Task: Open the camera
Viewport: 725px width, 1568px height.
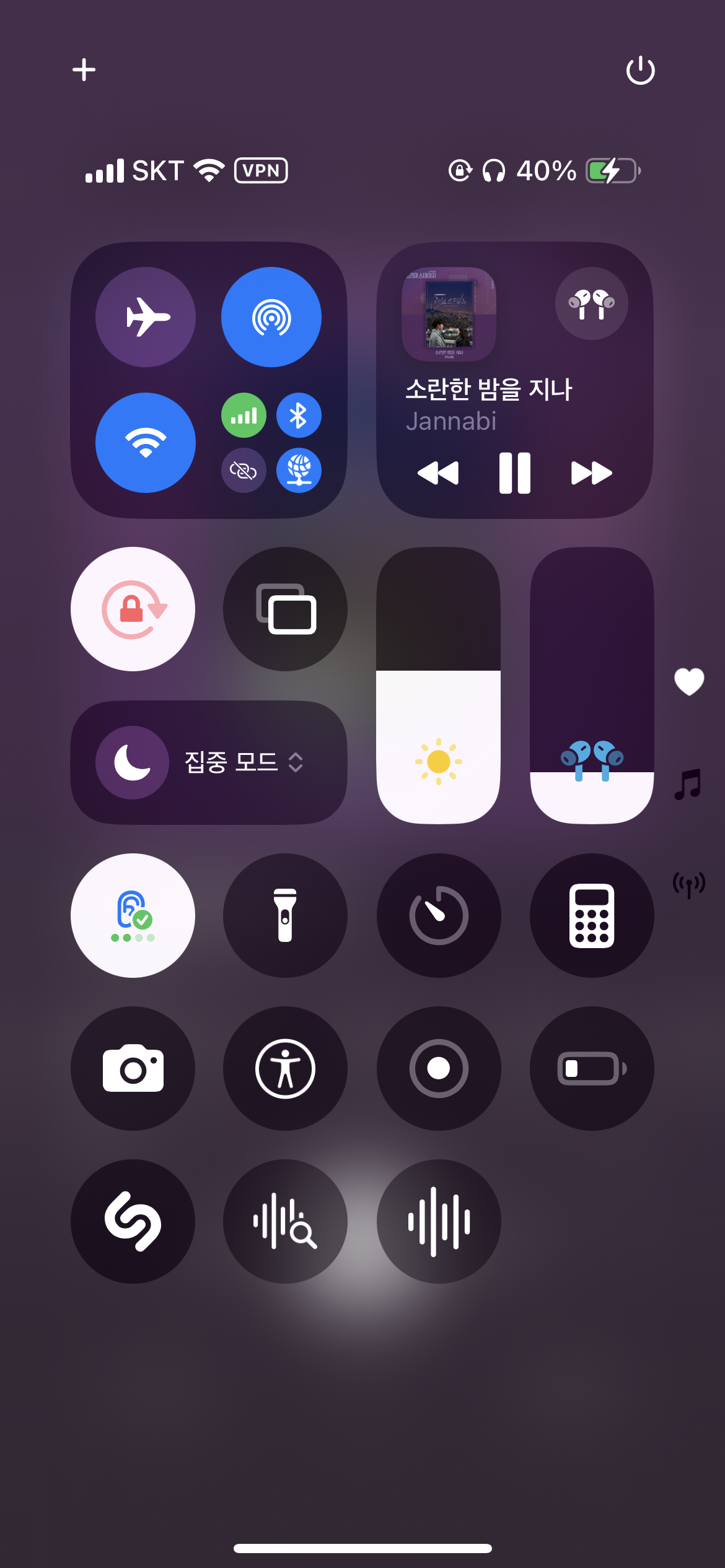Action: [x=133, y=1068]
